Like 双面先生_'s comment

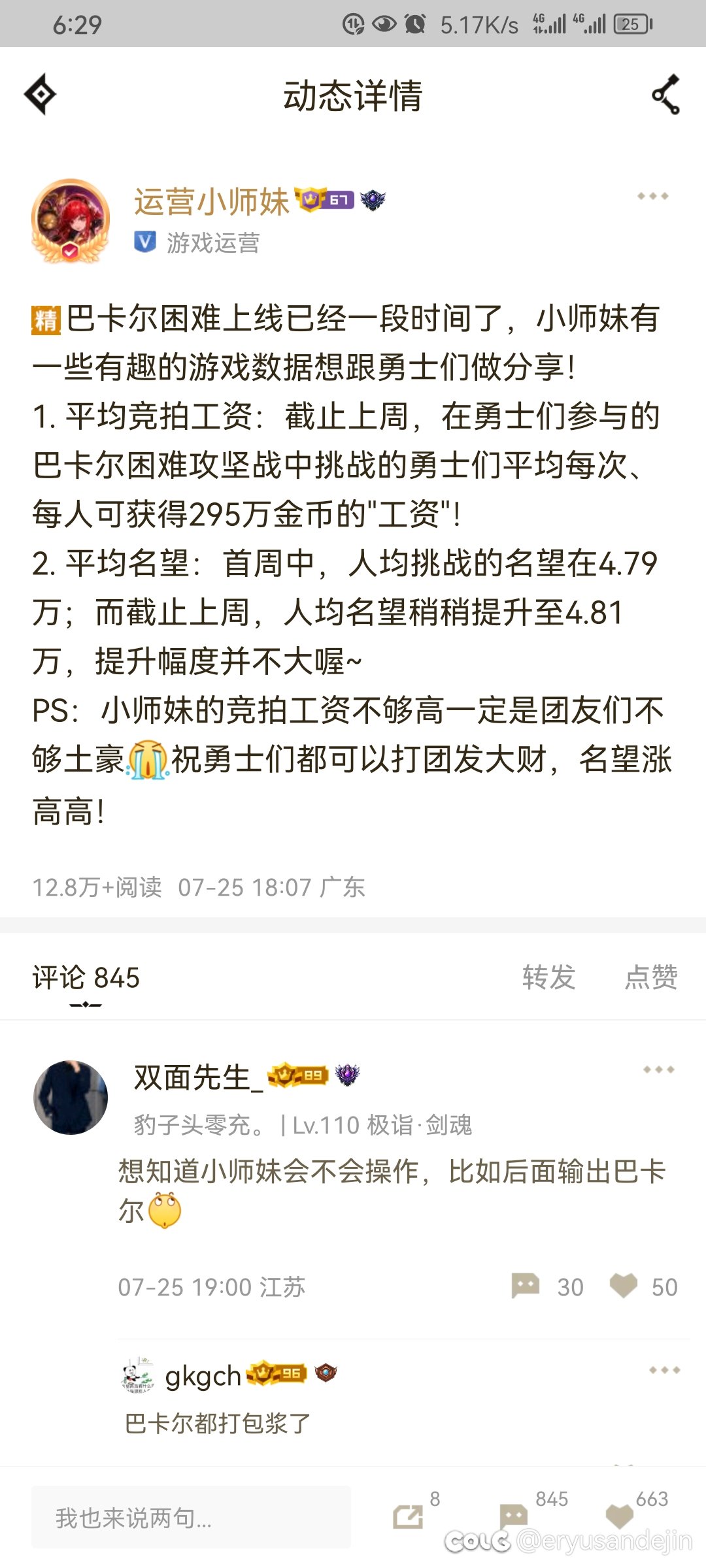pos(623,1286)
